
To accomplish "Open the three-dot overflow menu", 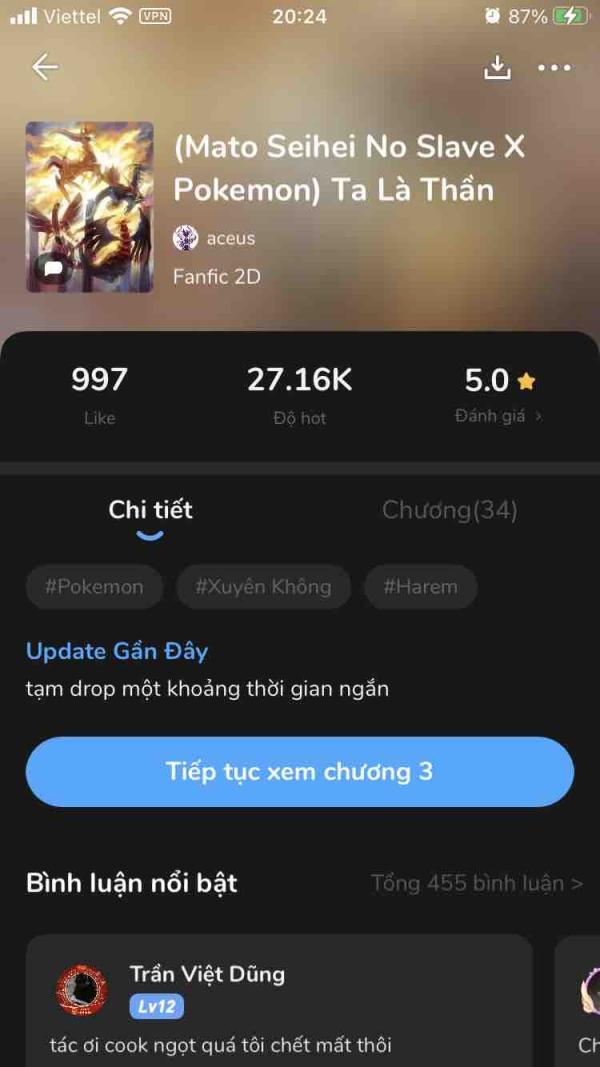I will [554, 67].
